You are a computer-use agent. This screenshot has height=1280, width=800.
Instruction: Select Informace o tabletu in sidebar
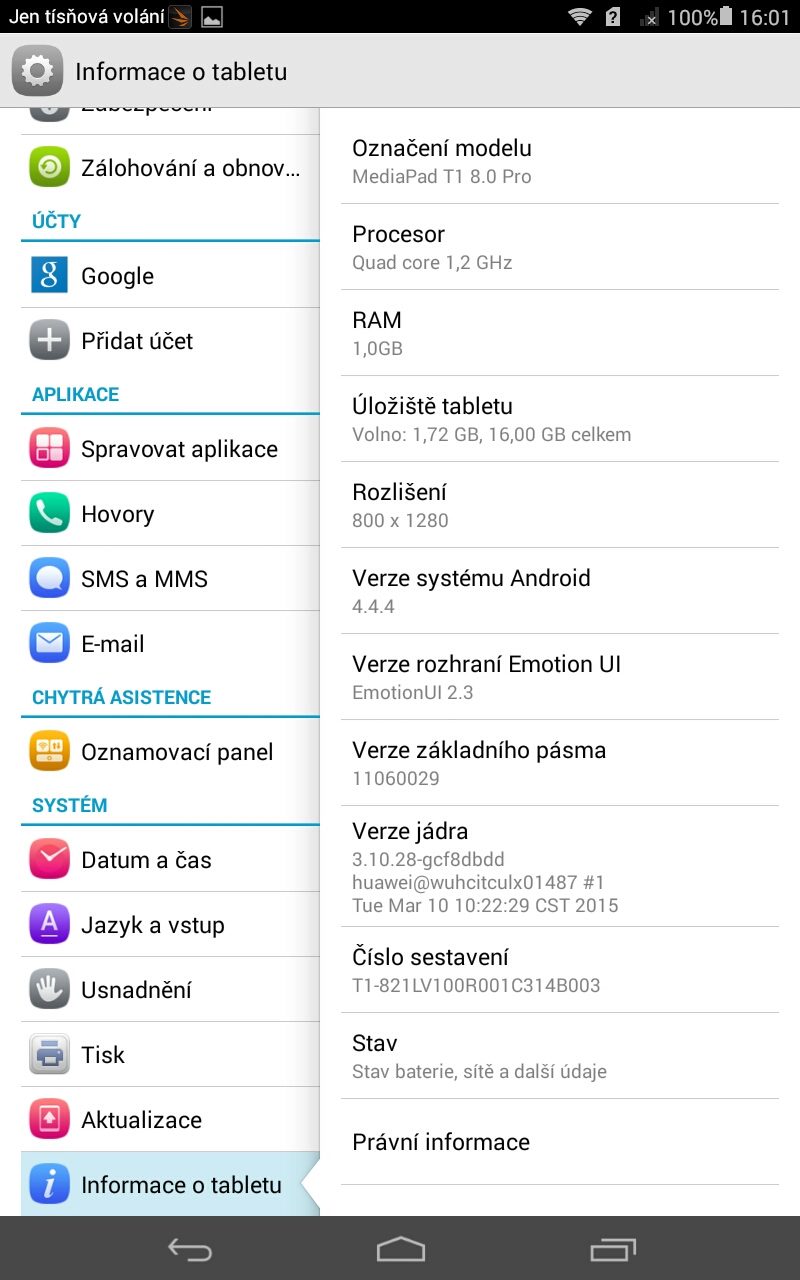point(170,1185)
